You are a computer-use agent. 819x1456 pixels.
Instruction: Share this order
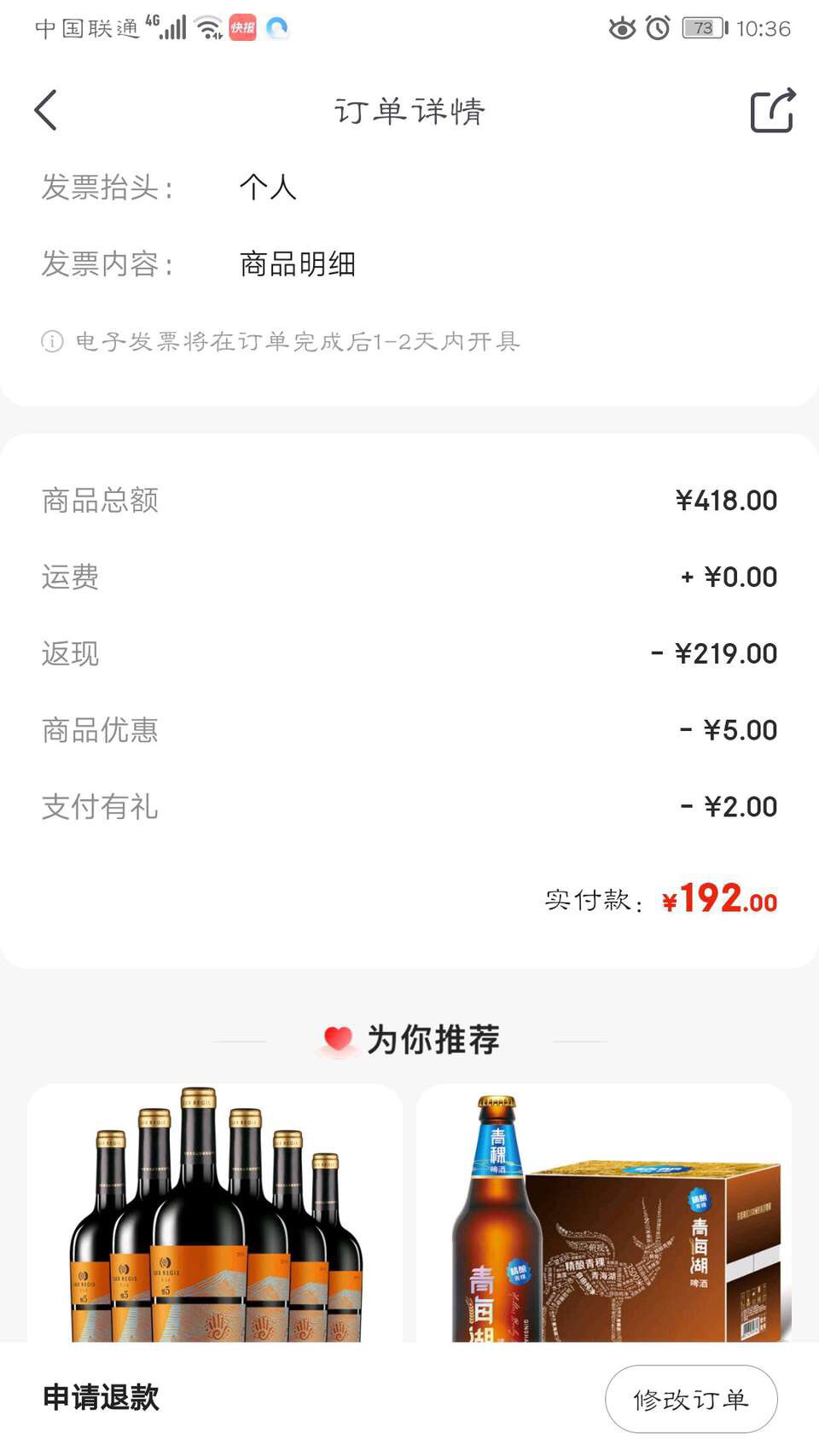point(771,111)
